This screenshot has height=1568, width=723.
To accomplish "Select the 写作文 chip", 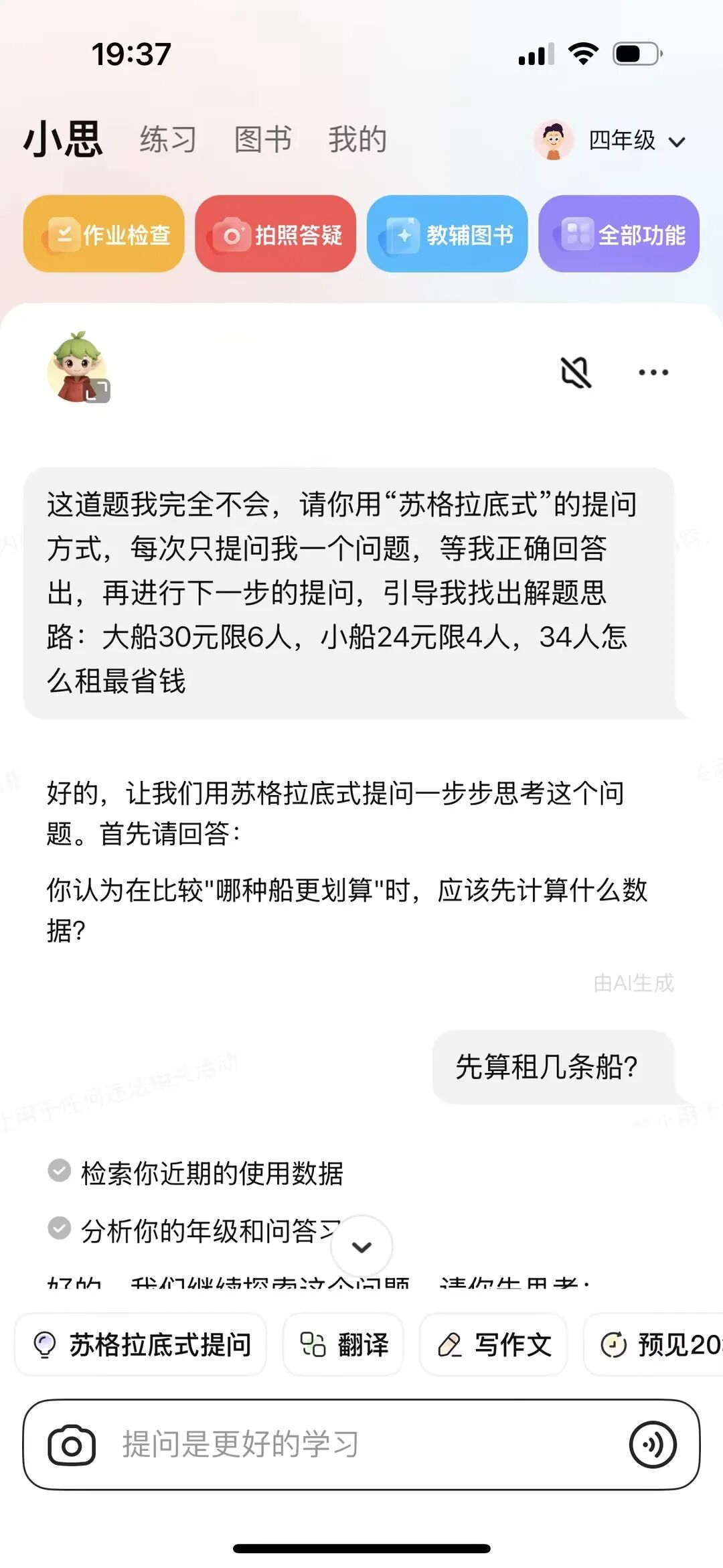I will coord(493,1344).
